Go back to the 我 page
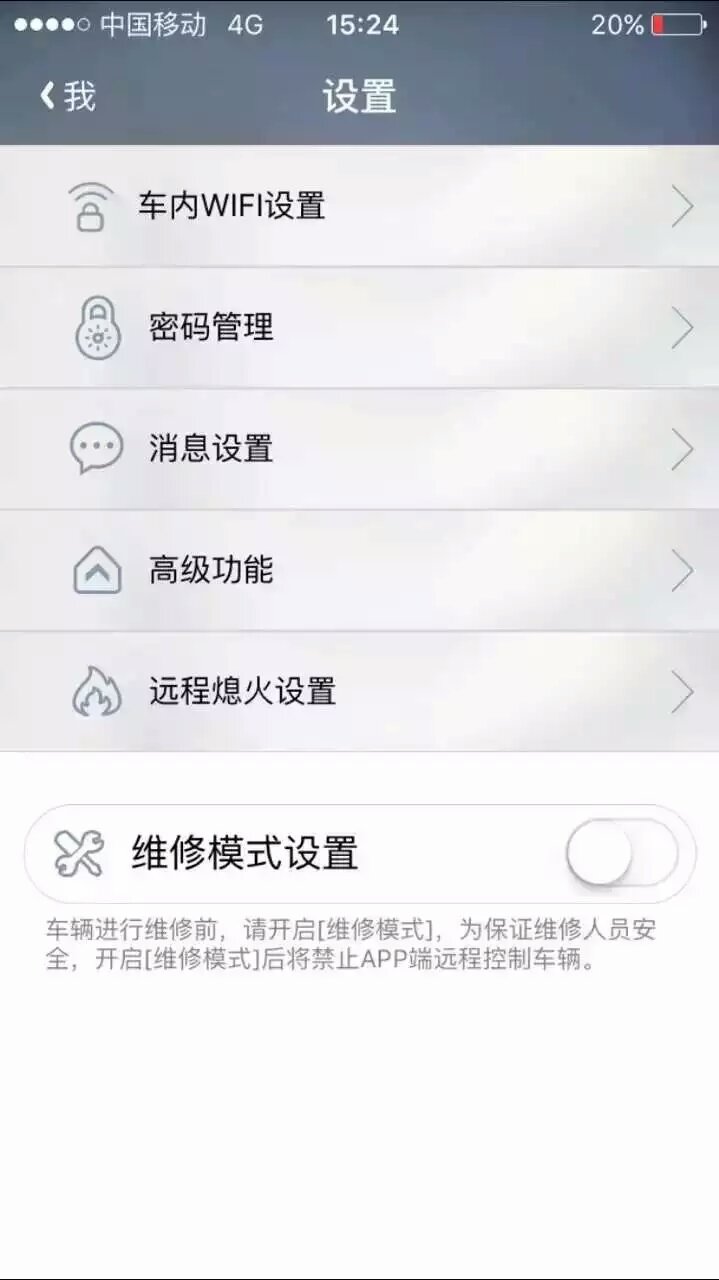The image size is (719, 1280). [68, 96]
